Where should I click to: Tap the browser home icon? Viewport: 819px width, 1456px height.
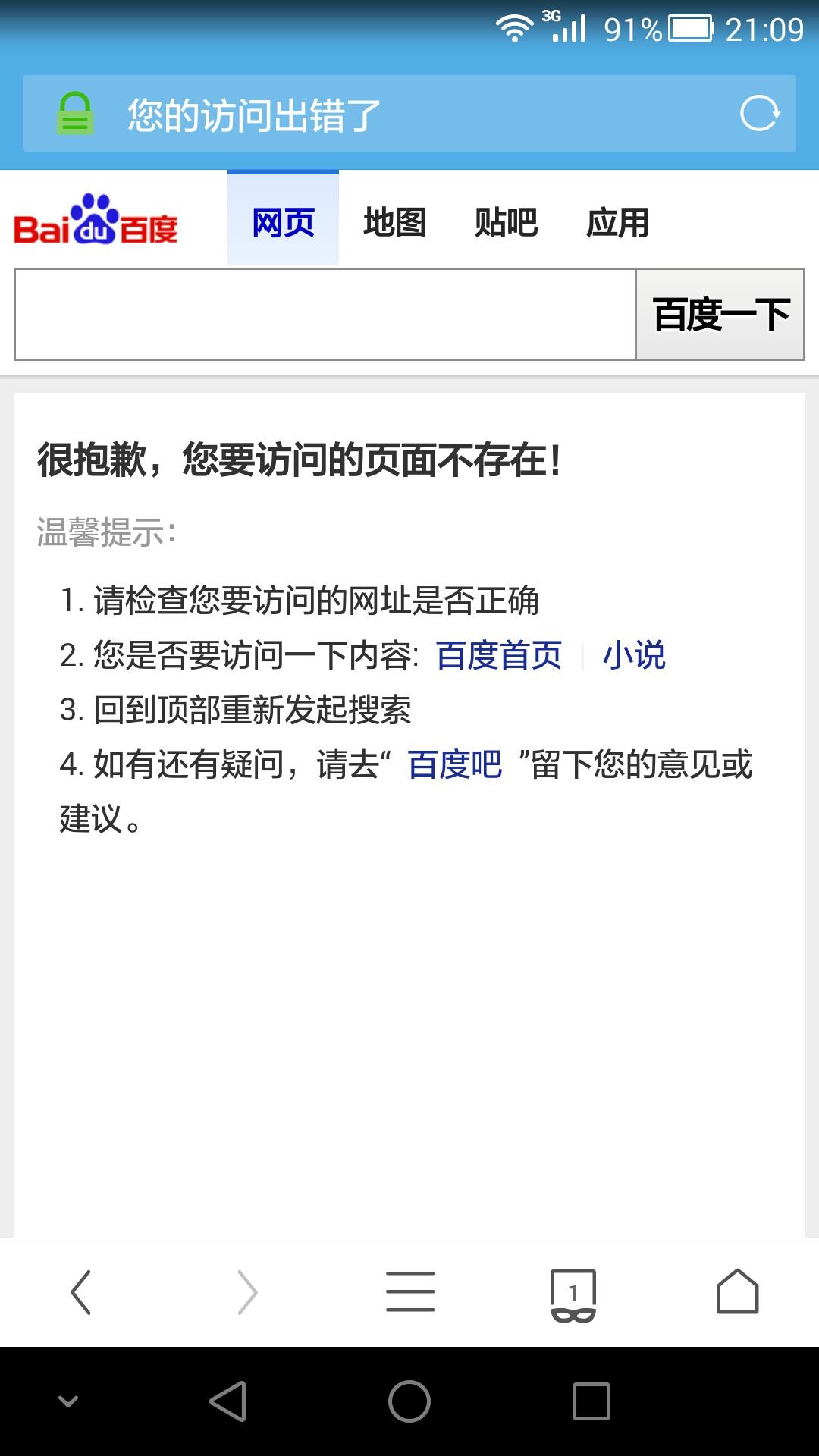(x=736, y=1294)
